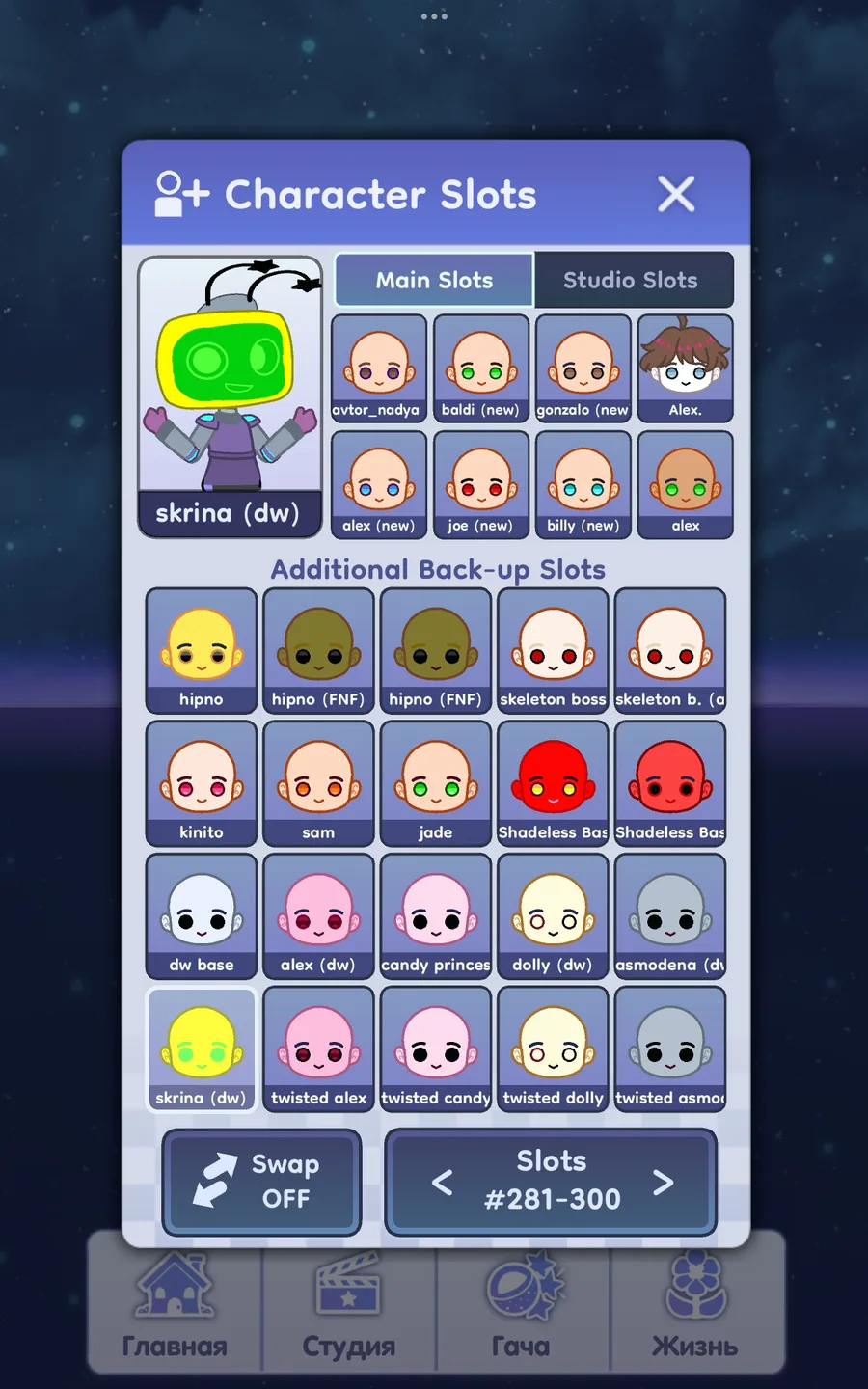
Task: Toggle the Swap OFF button
Action: click(261, 1182)
